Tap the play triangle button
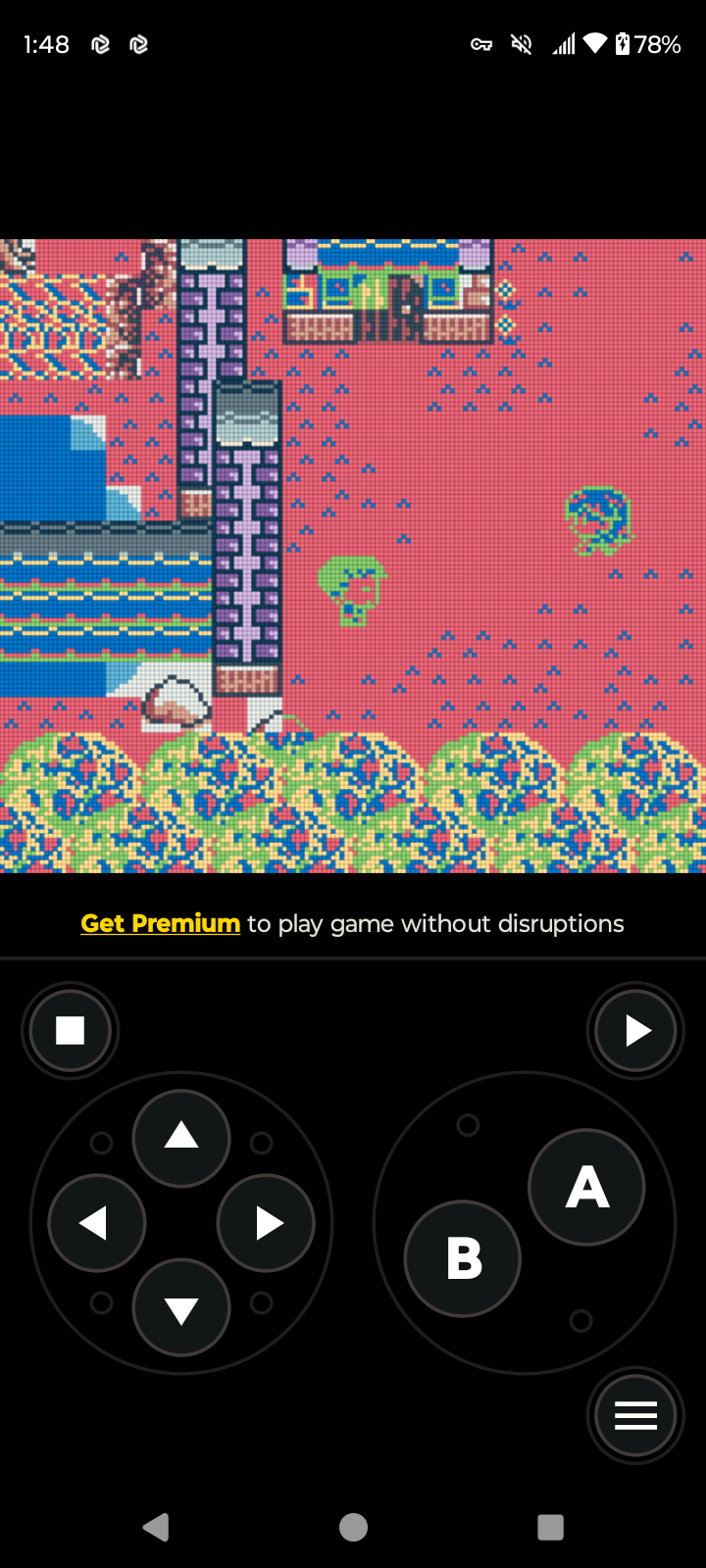This screenshot has height=1568, width=706. pyautogui.click(x=635, y=1030)
